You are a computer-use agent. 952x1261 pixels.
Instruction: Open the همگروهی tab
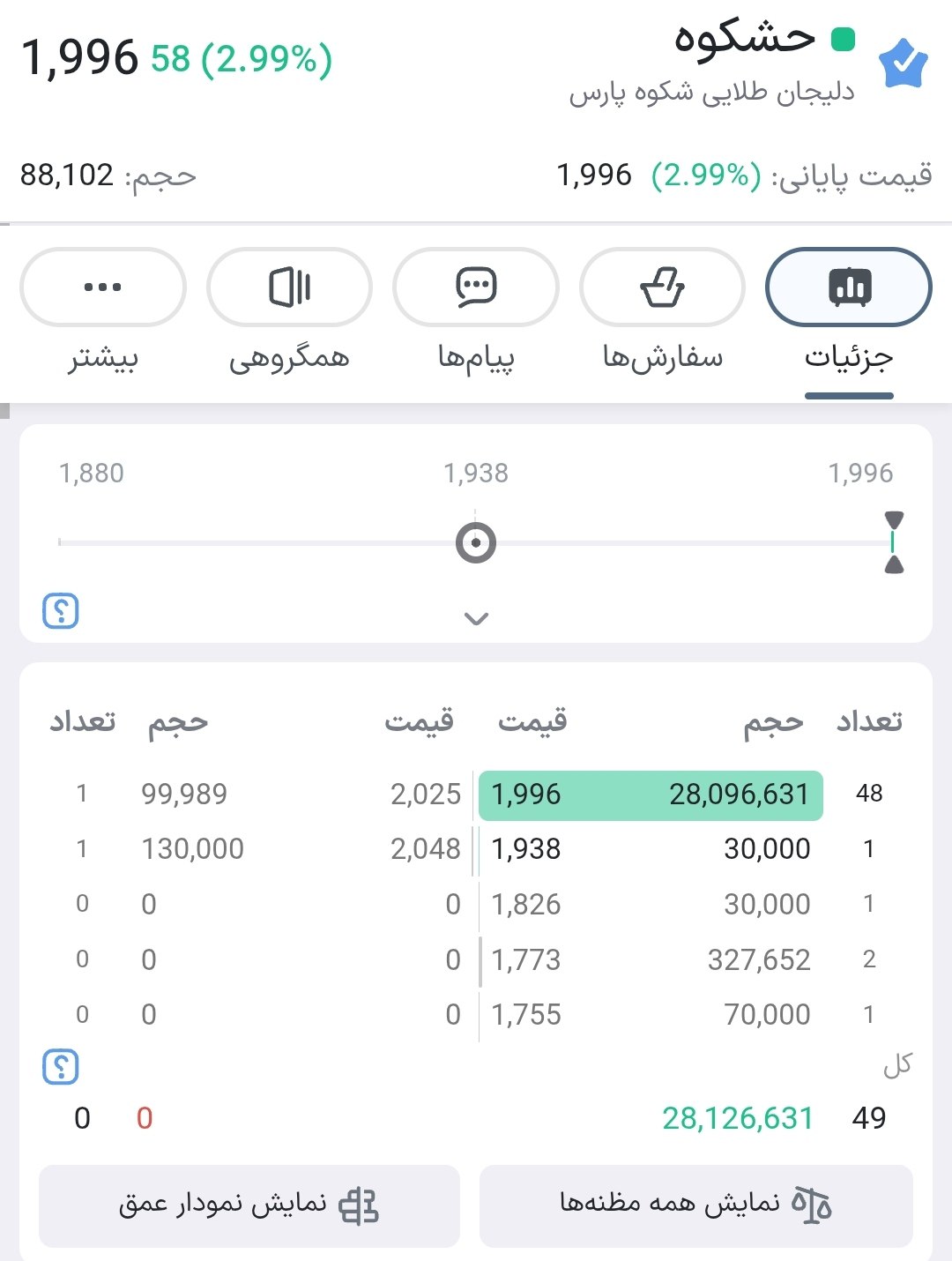point(289,287)
